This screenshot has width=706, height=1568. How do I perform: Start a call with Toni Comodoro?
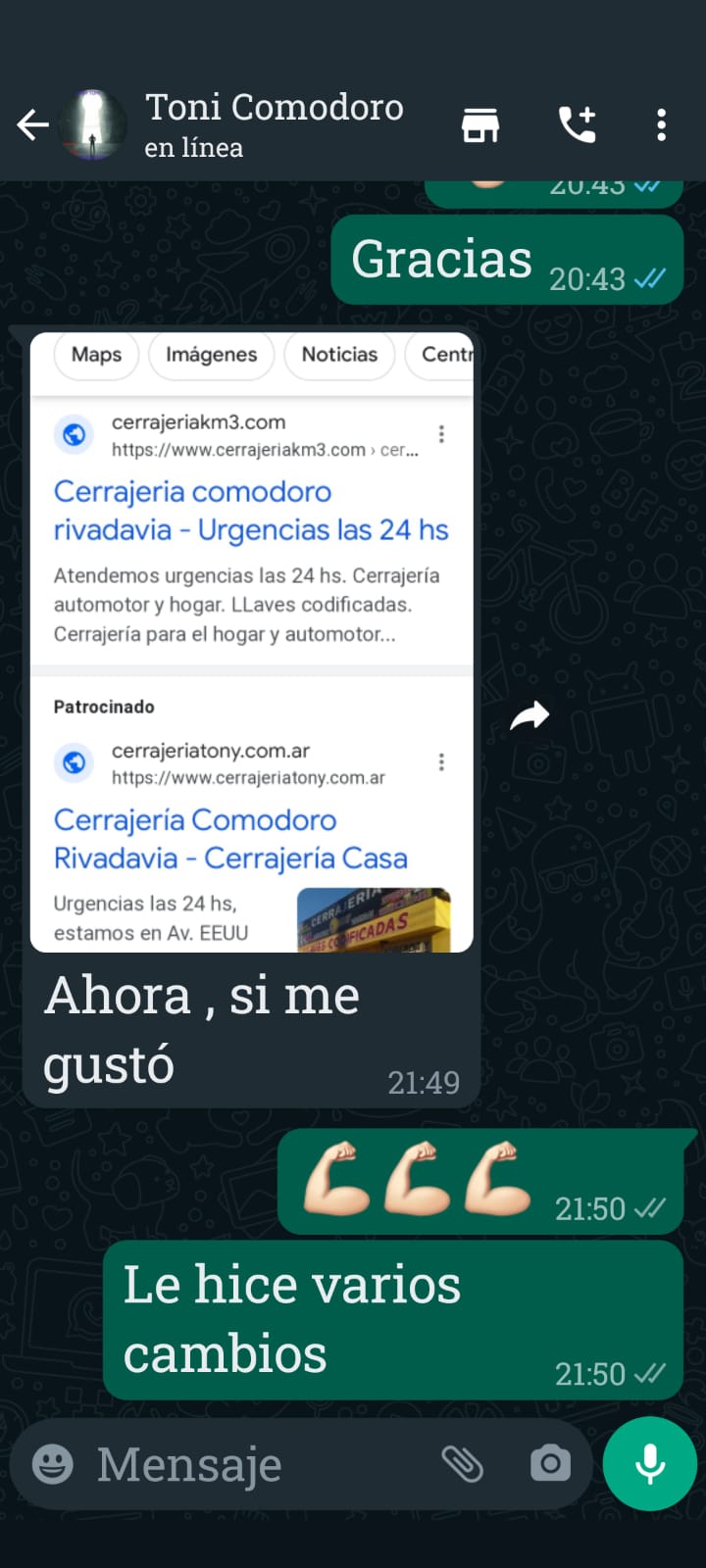click(578, 125)
